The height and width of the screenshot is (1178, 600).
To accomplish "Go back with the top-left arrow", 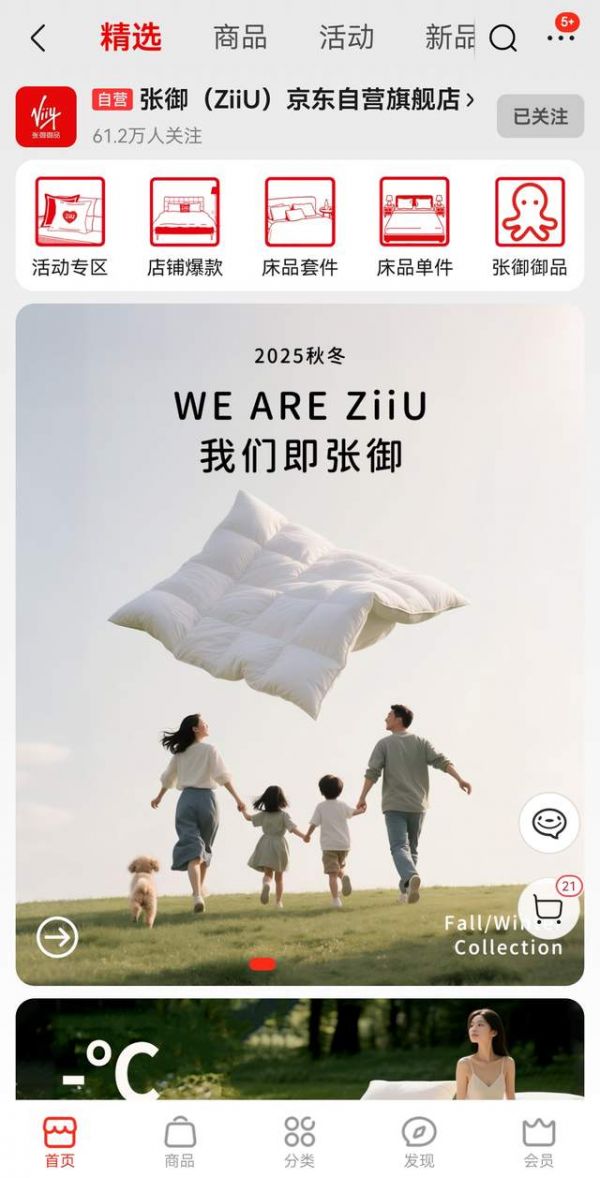I will [38, 39].
